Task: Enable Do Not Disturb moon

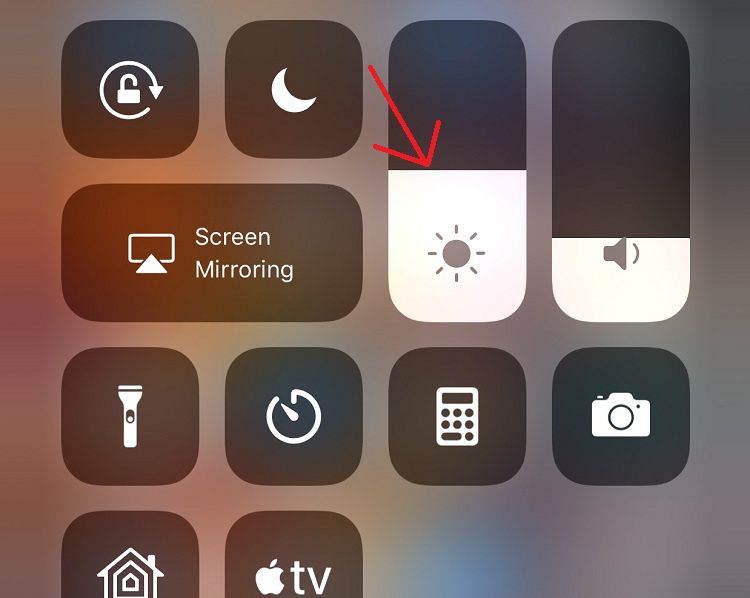Action: pyautogui.click(x=294, y=89)
